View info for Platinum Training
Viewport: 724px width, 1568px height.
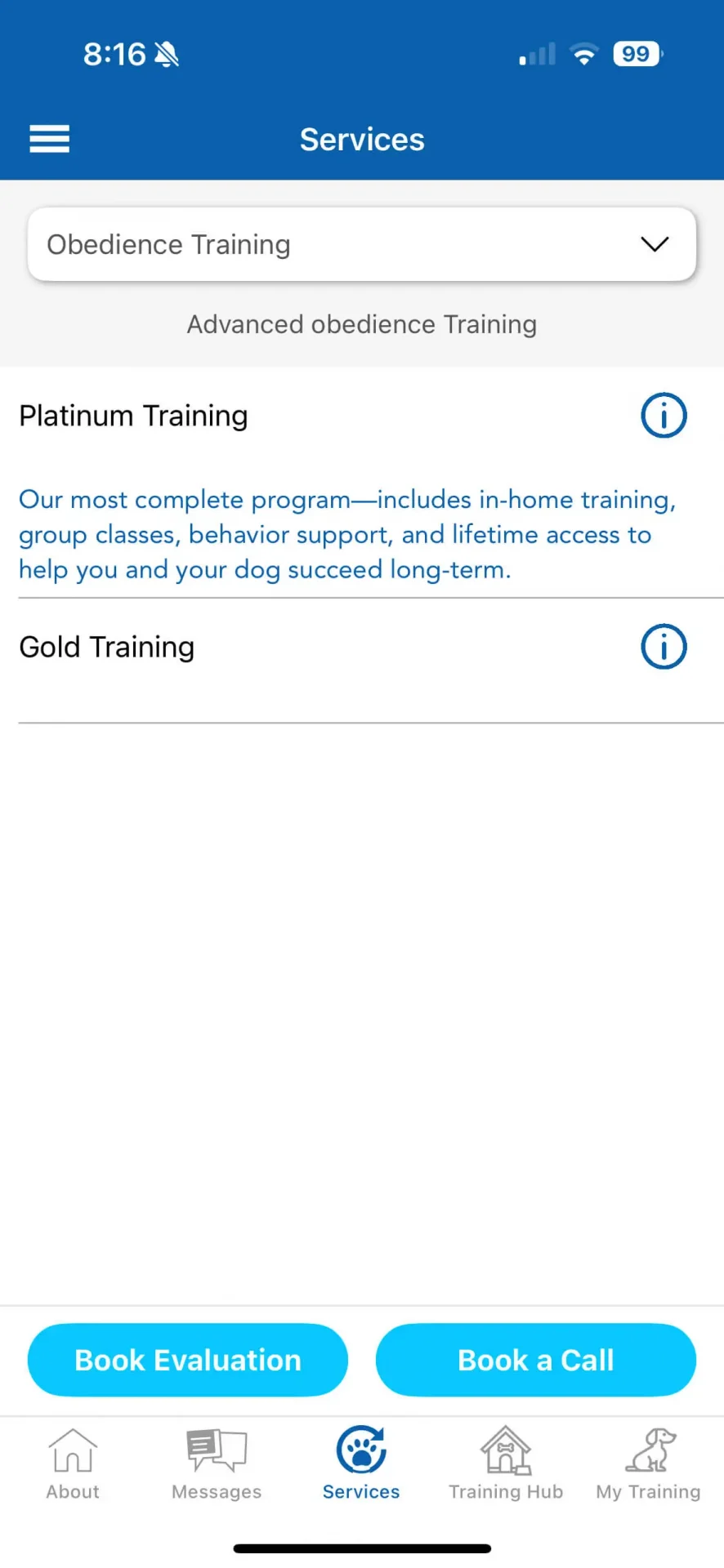[x=664, y=416]
